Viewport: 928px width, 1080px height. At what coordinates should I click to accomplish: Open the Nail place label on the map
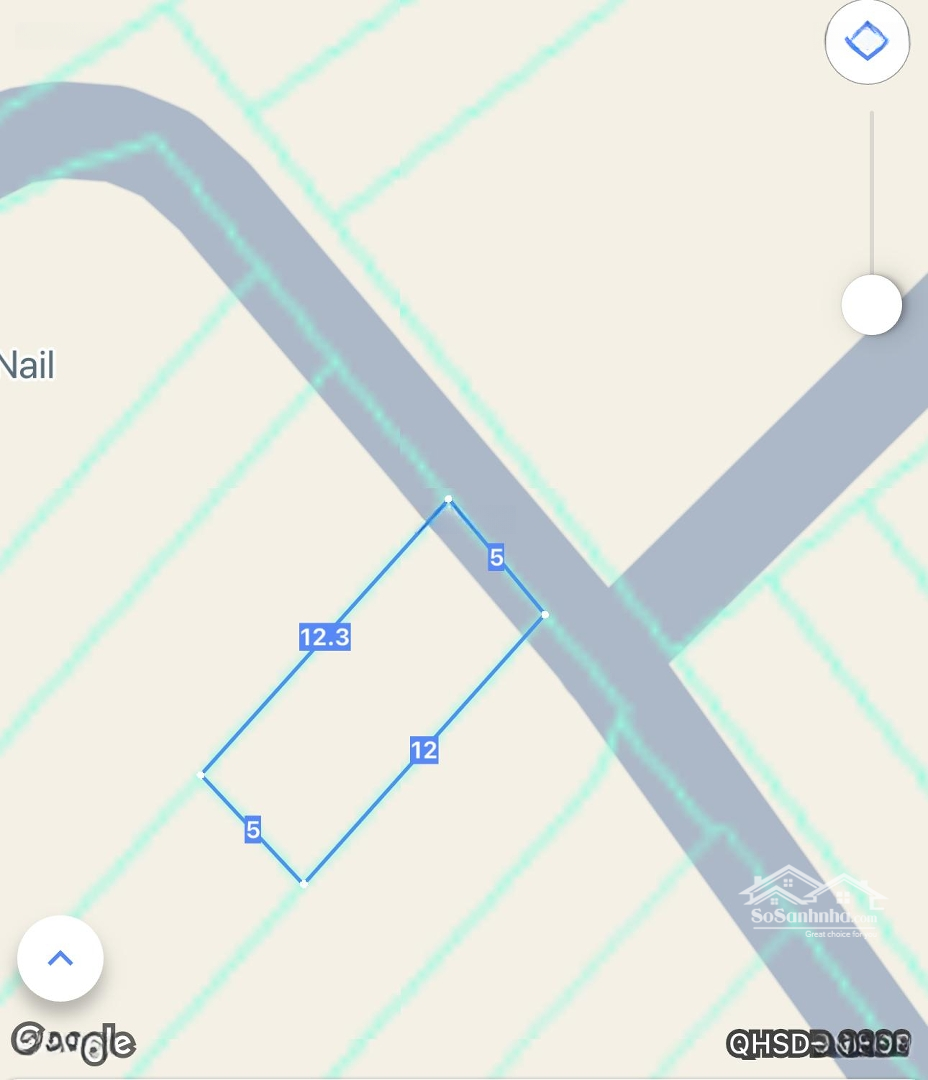coord(28,366)
